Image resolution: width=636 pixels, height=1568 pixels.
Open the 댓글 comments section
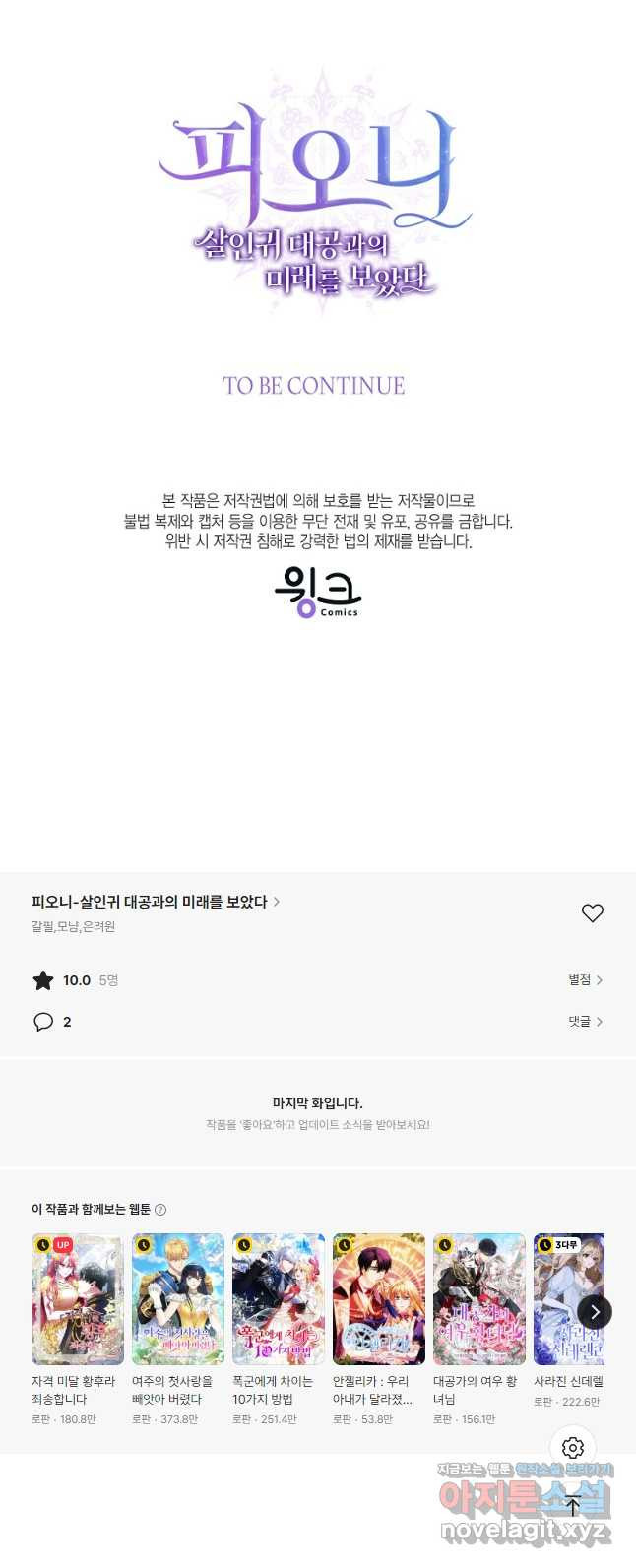coord(585,1022)
